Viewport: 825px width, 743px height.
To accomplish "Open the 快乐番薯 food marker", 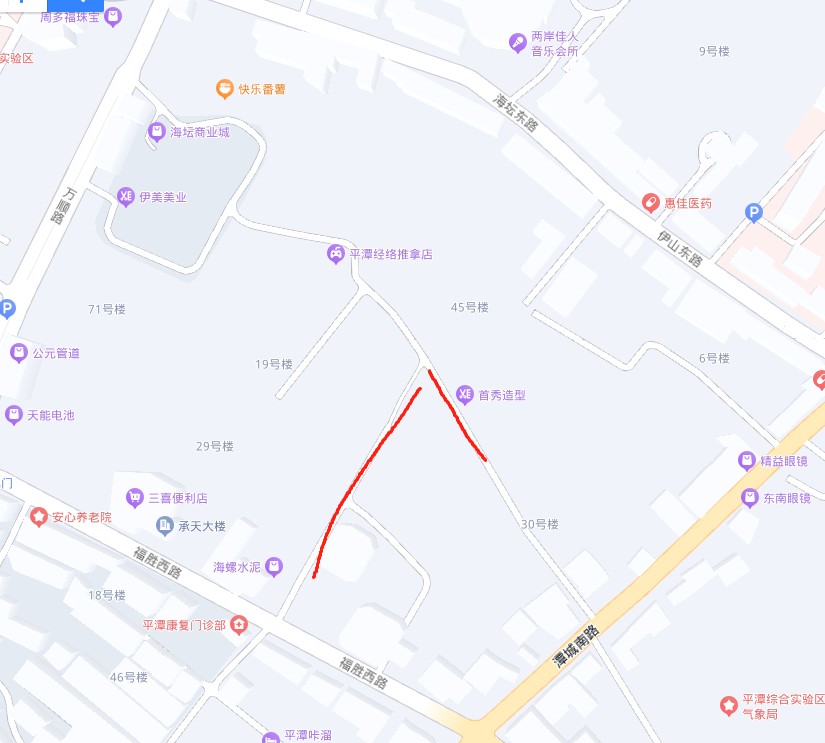I will pos(225,89).
